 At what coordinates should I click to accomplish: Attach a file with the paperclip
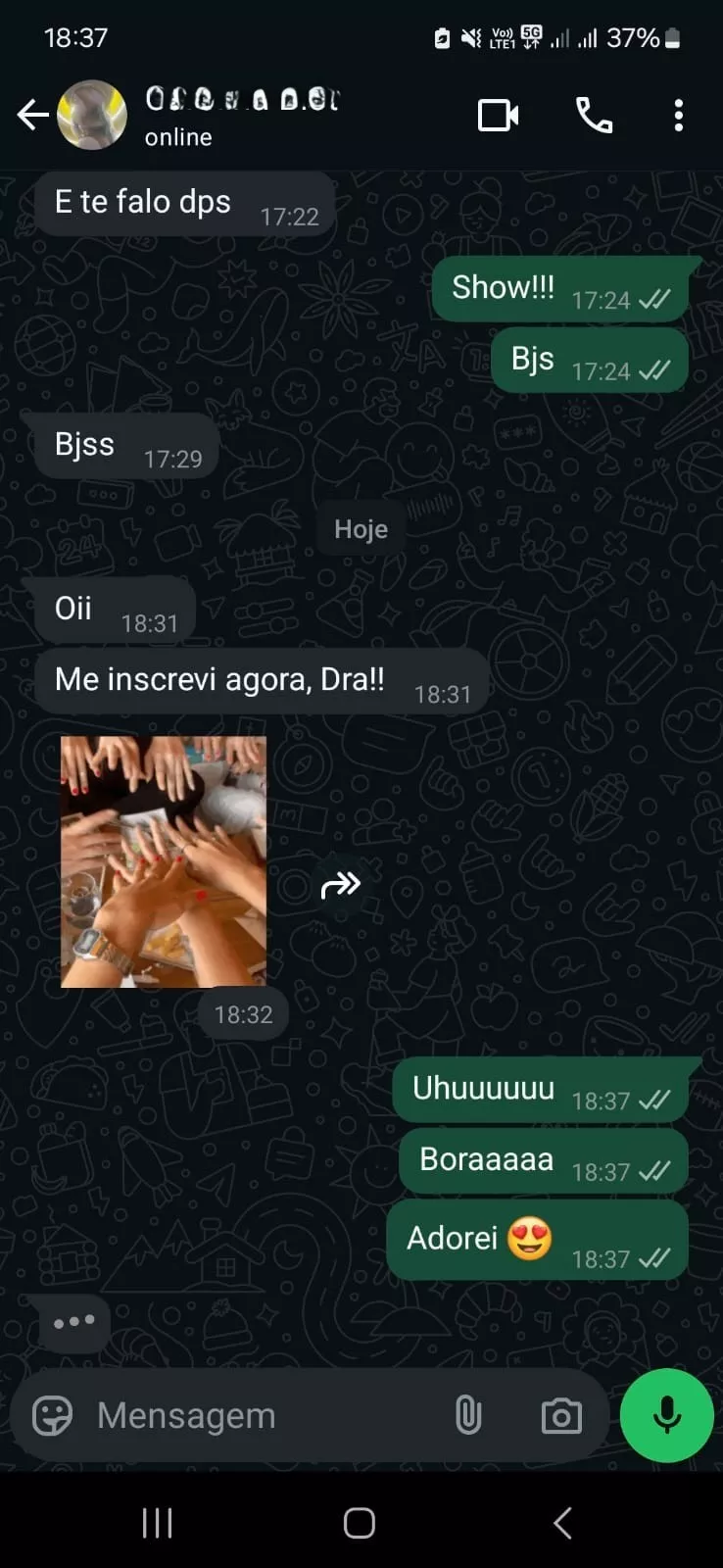pyautogui.click(x=468, y=1416)
